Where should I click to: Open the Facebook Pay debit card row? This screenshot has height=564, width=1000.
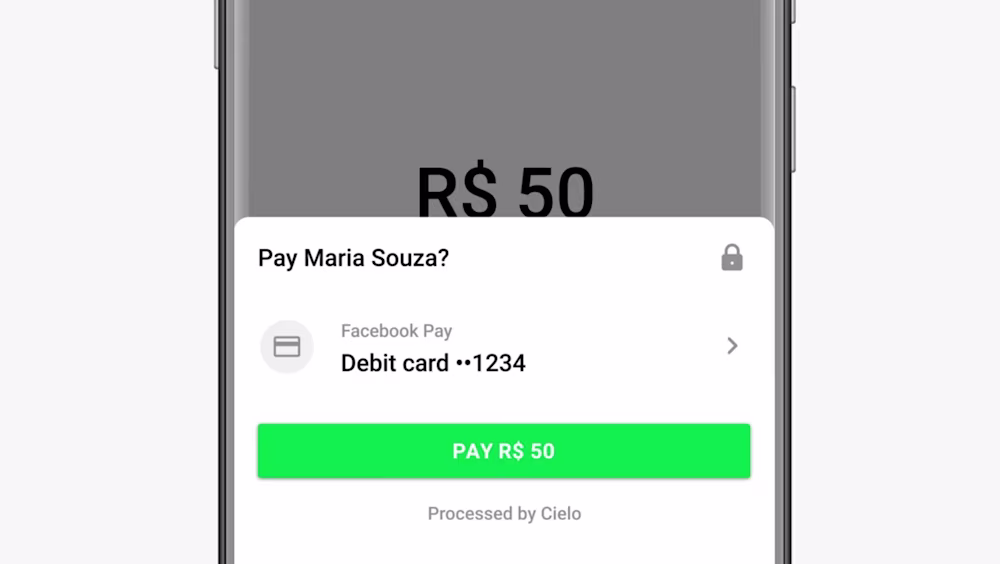500,347
